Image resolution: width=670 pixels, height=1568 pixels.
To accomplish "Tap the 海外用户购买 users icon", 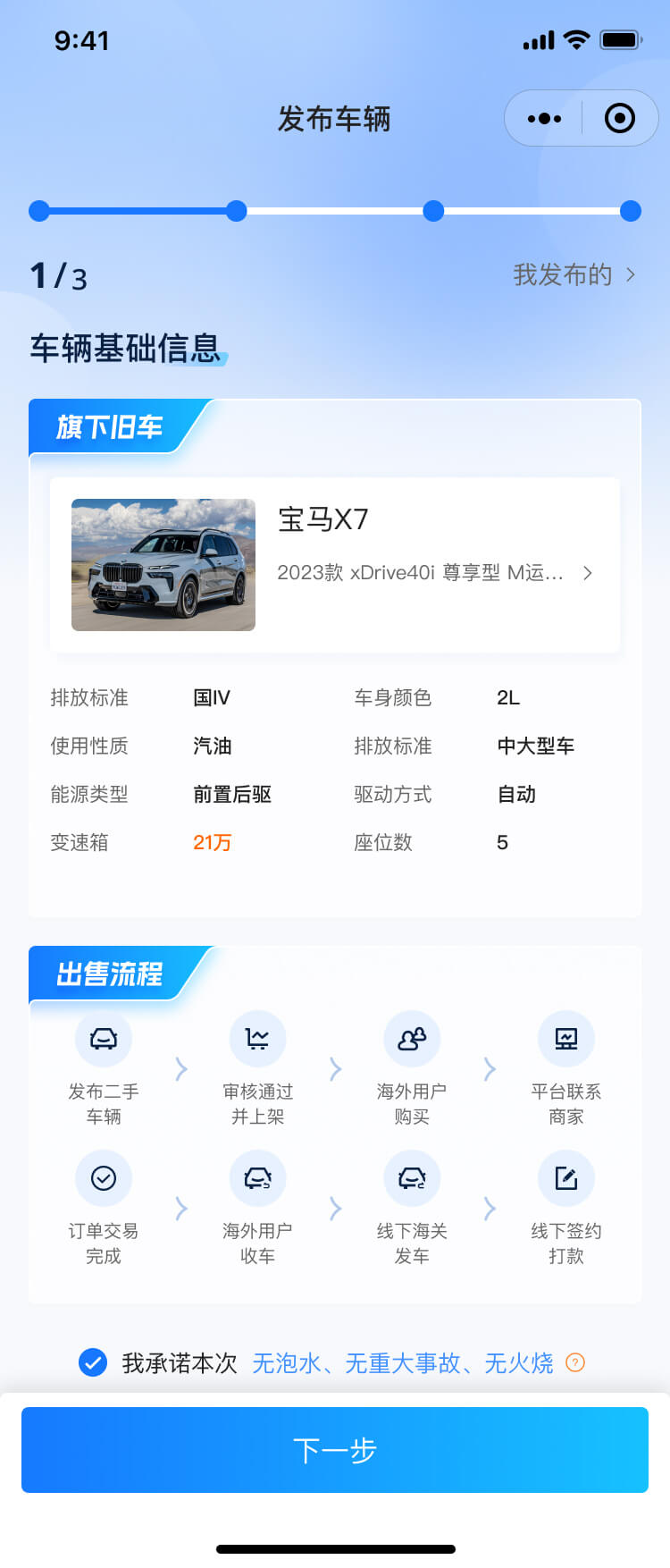I will (x=411, y=1039).
